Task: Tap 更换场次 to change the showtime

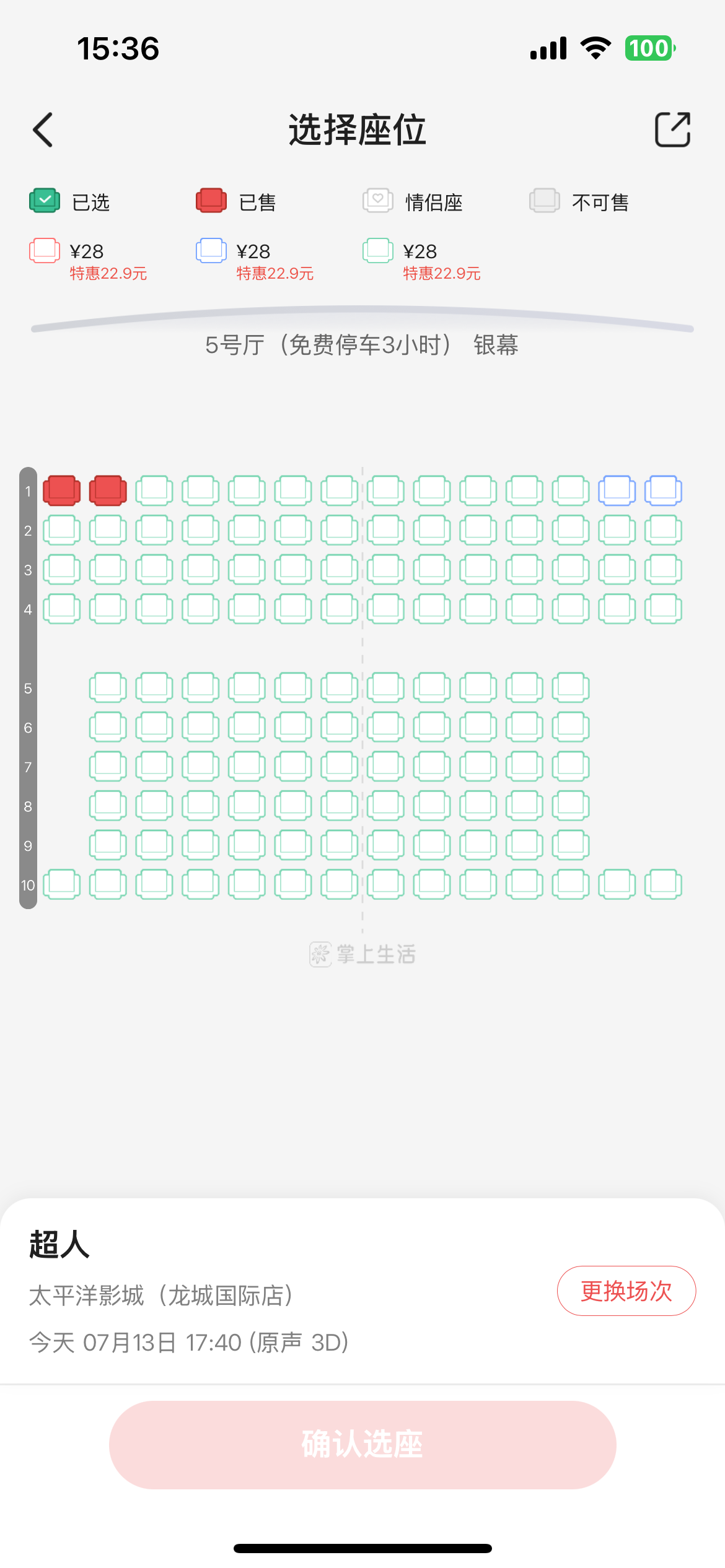Action: tap(626, 1291)
